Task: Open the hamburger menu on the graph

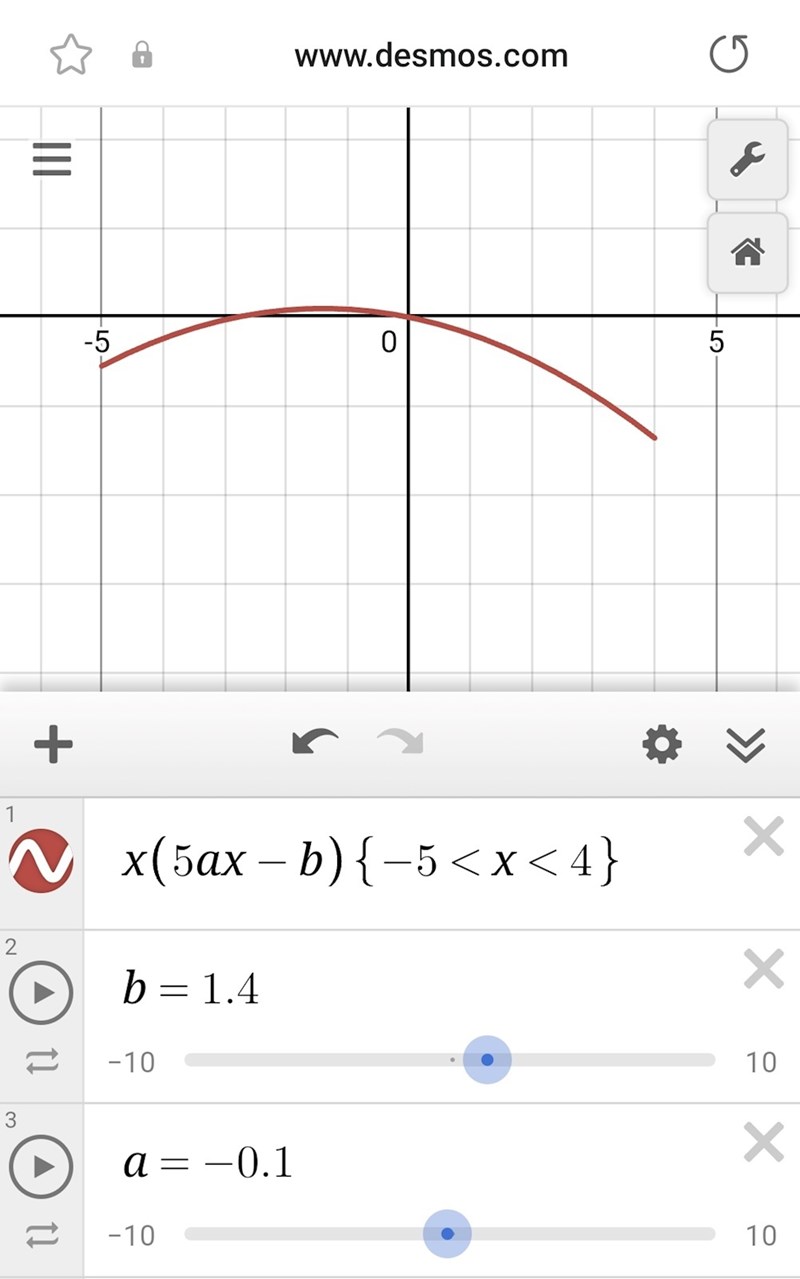Action: point(52,159)
